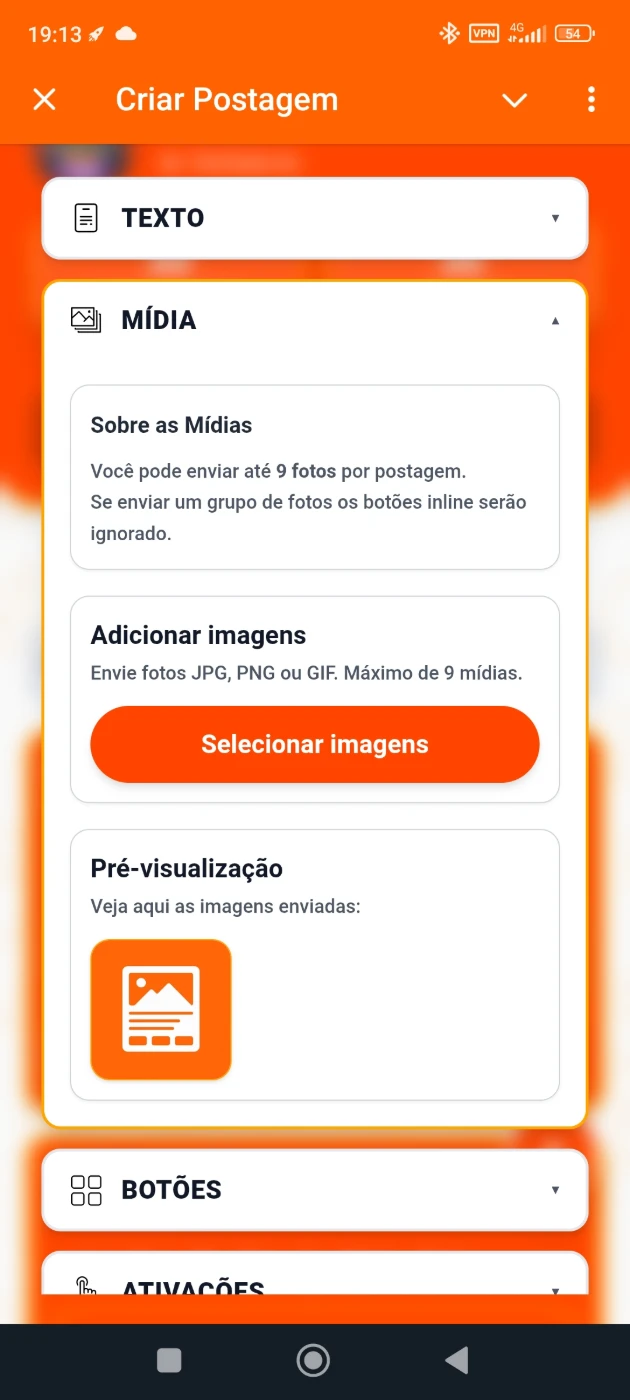The image size is (630, 1400).
Task: Expand the ATIVAÇÕES section
Action: pyautogui.click(x=314, y=1280)
